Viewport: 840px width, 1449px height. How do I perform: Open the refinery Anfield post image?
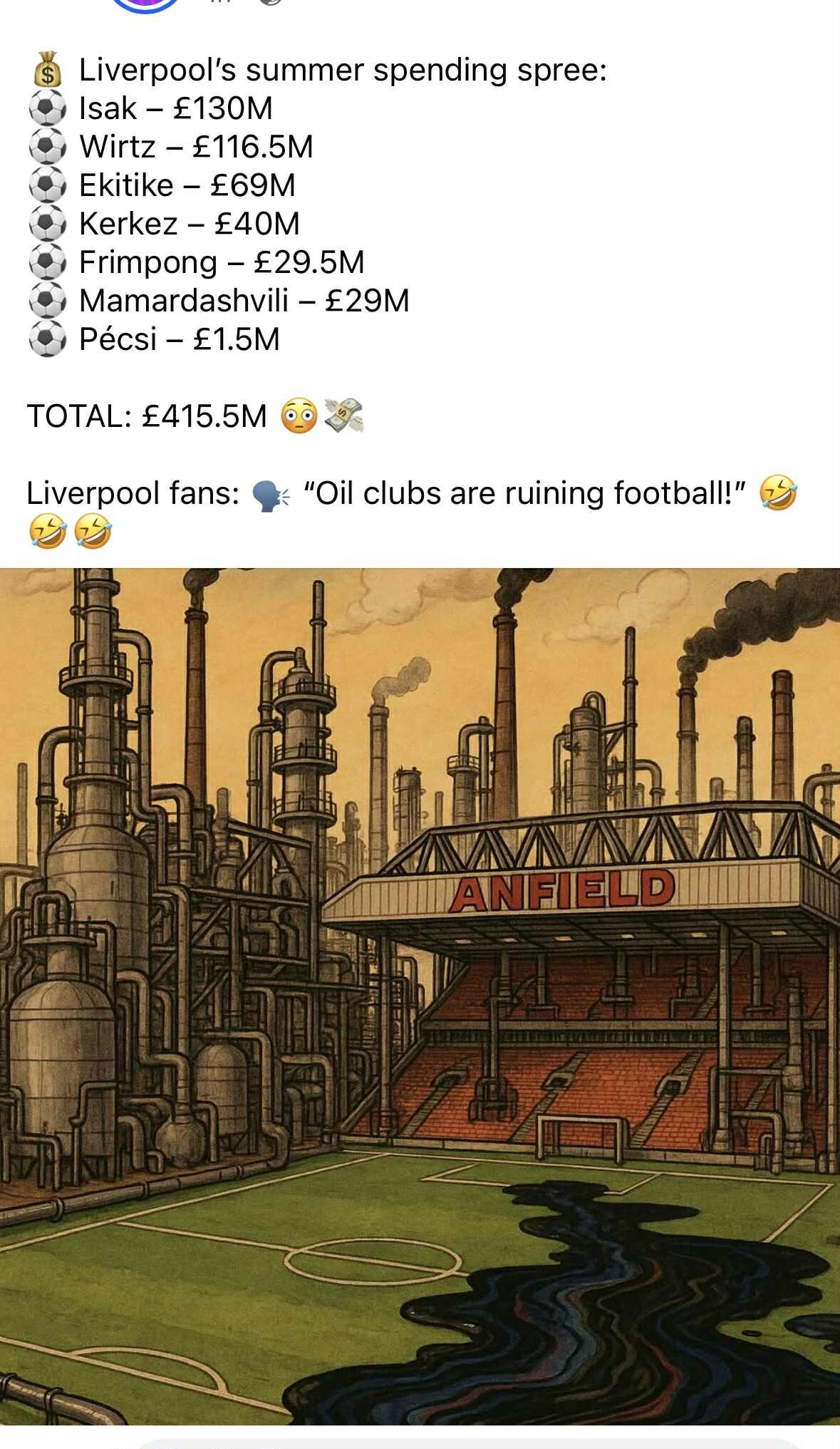(x=420, y=996)
